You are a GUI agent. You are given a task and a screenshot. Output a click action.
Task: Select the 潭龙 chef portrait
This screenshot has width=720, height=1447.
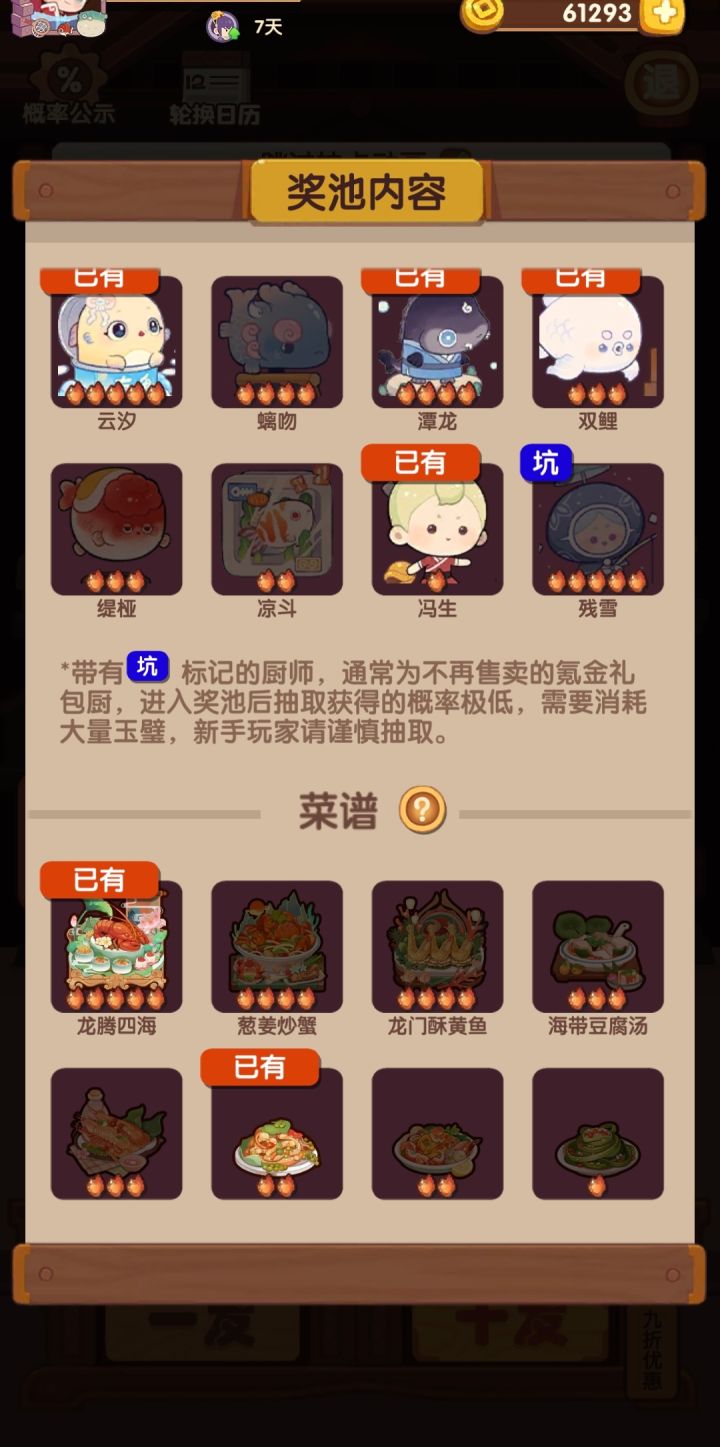click(x=437, y=340)
